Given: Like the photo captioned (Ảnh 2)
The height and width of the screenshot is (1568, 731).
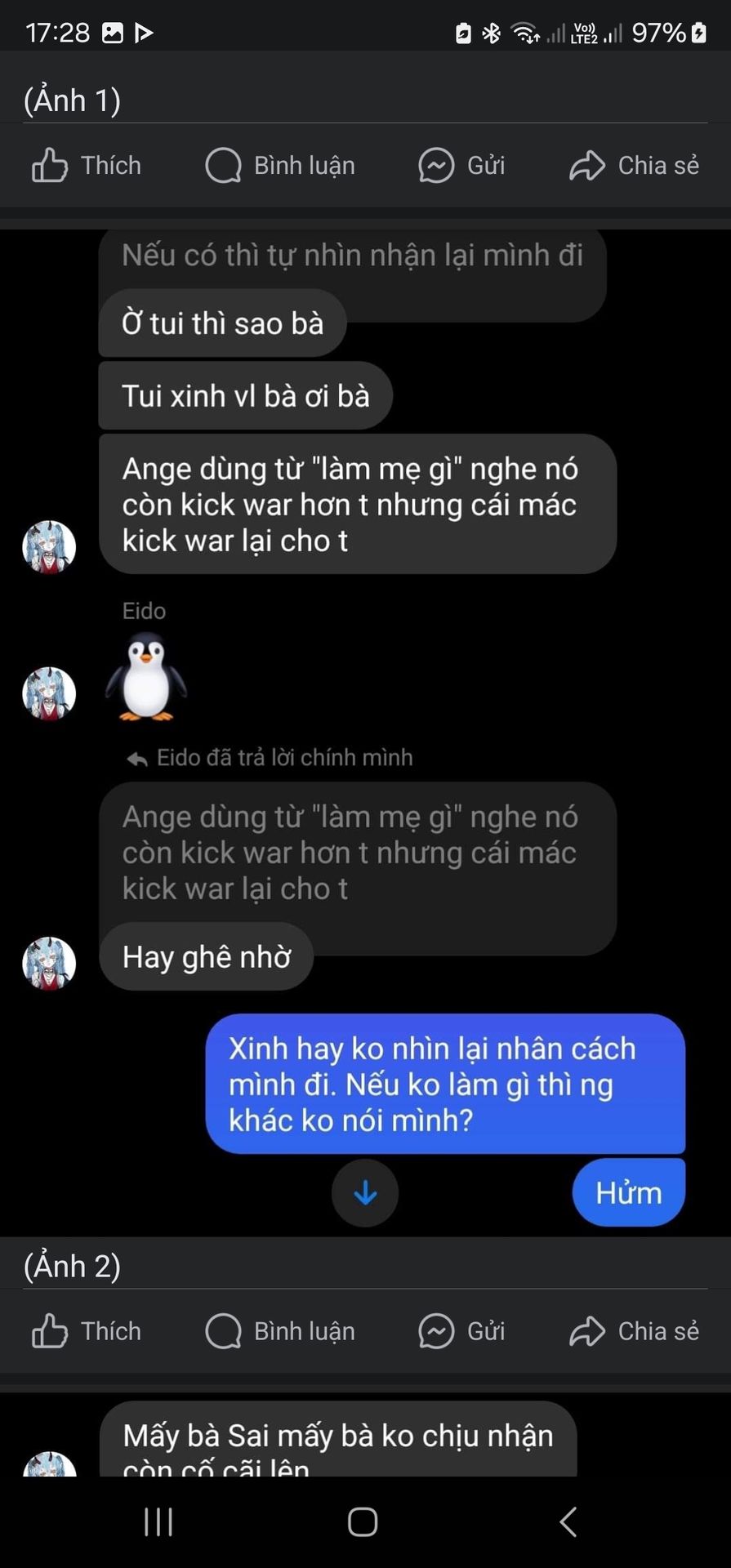Looking at the screenshot, I should 87,1331.
